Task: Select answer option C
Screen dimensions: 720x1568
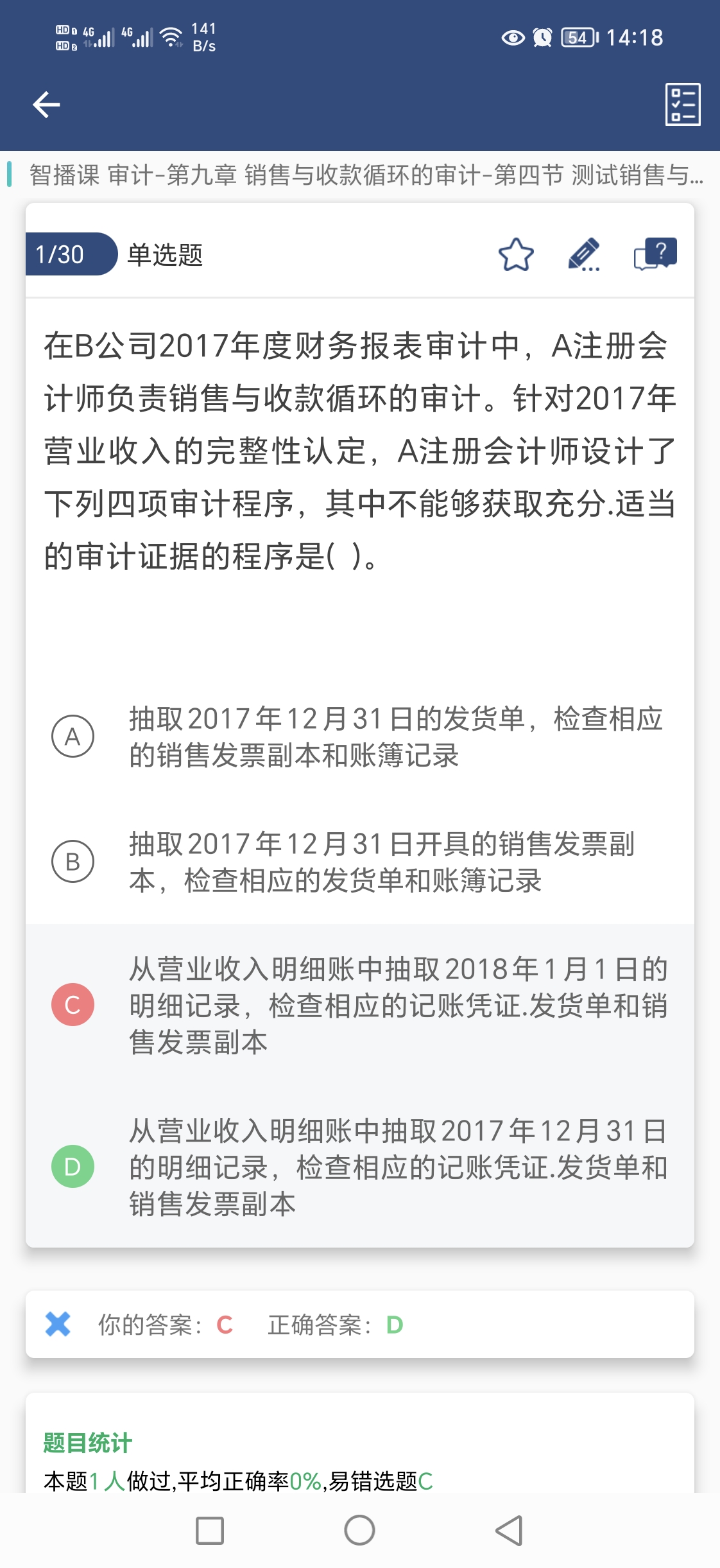Action: pos(360,1005)
